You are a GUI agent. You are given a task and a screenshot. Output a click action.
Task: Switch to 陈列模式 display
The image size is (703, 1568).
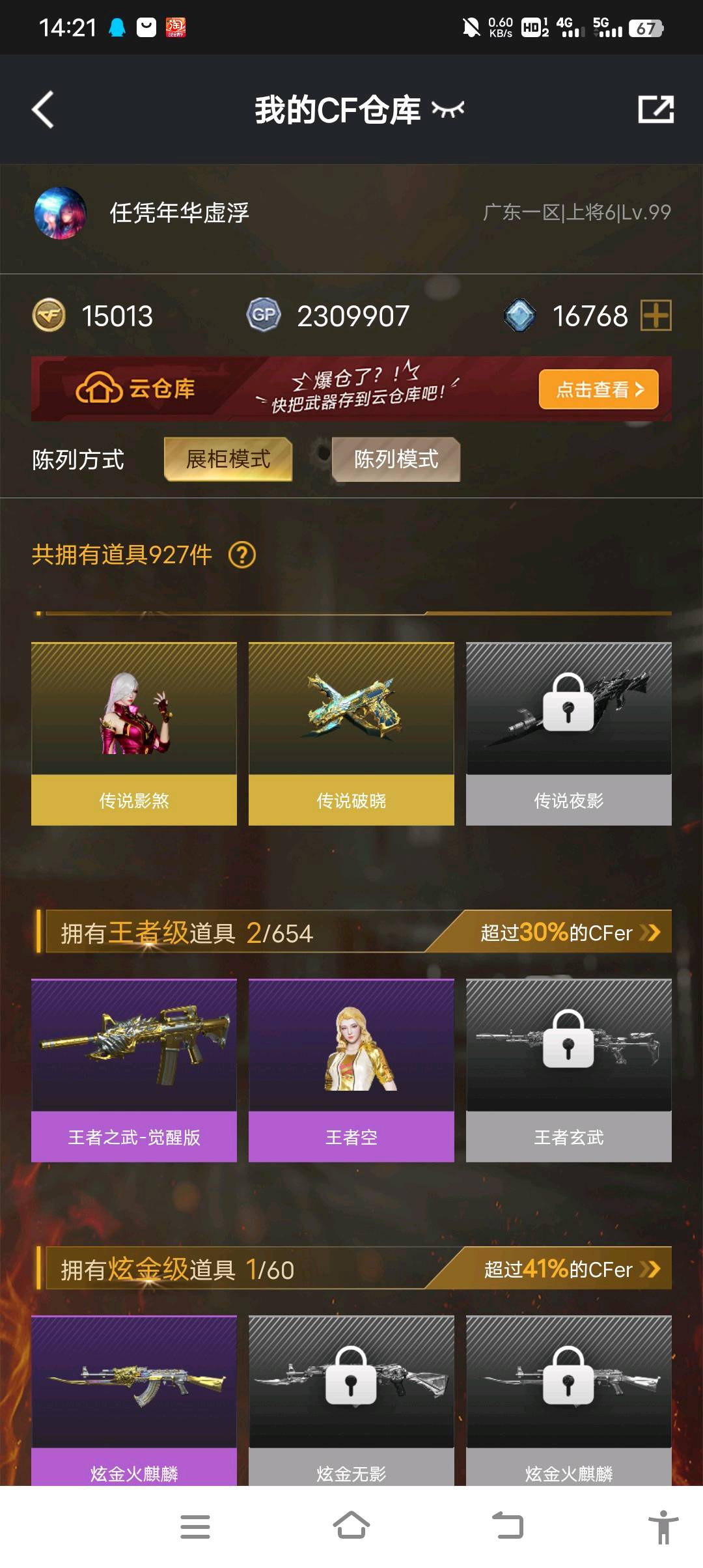click(396, 459)
